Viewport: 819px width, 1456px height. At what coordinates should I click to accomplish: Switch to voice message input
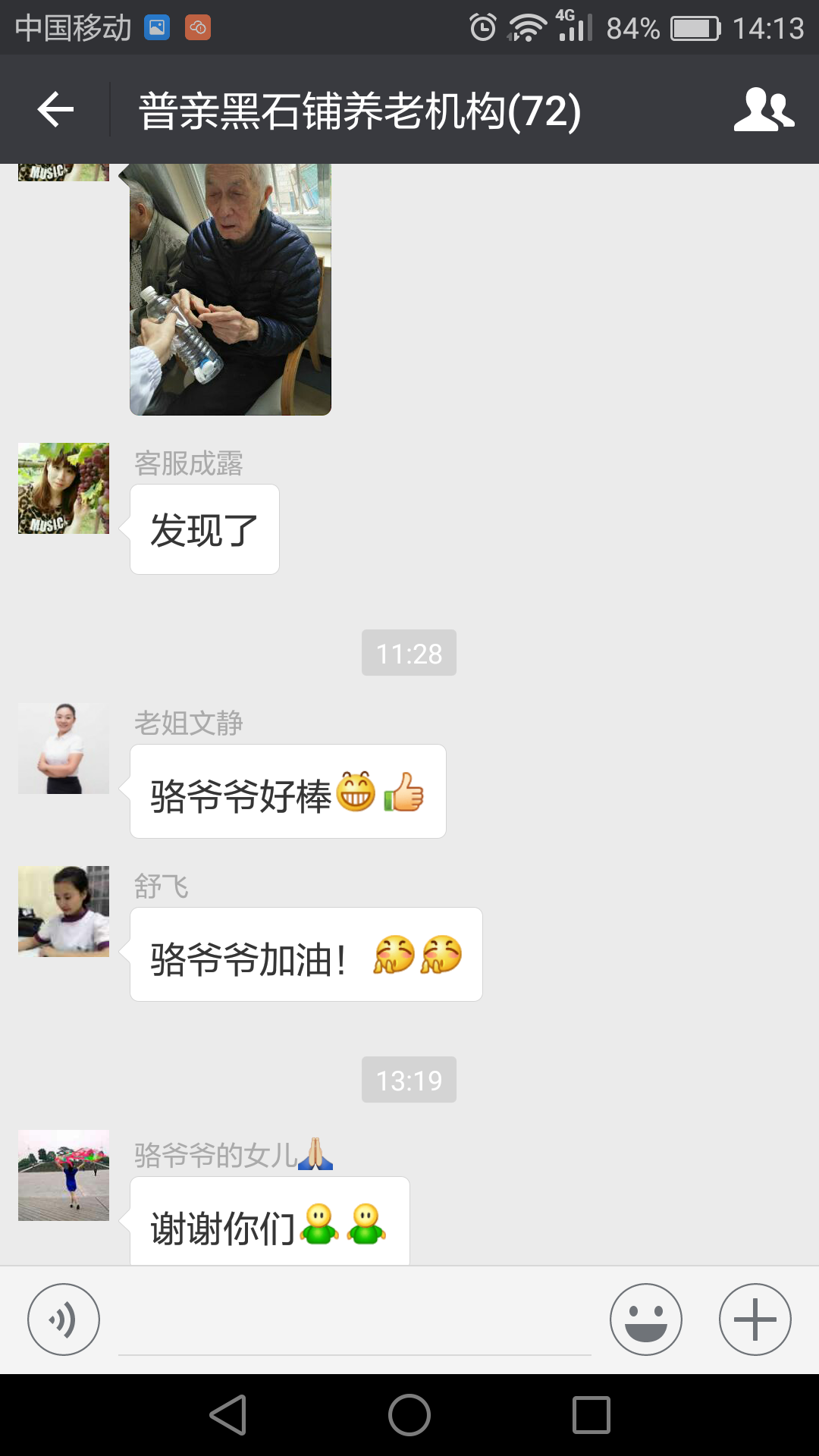point(64,1319)
